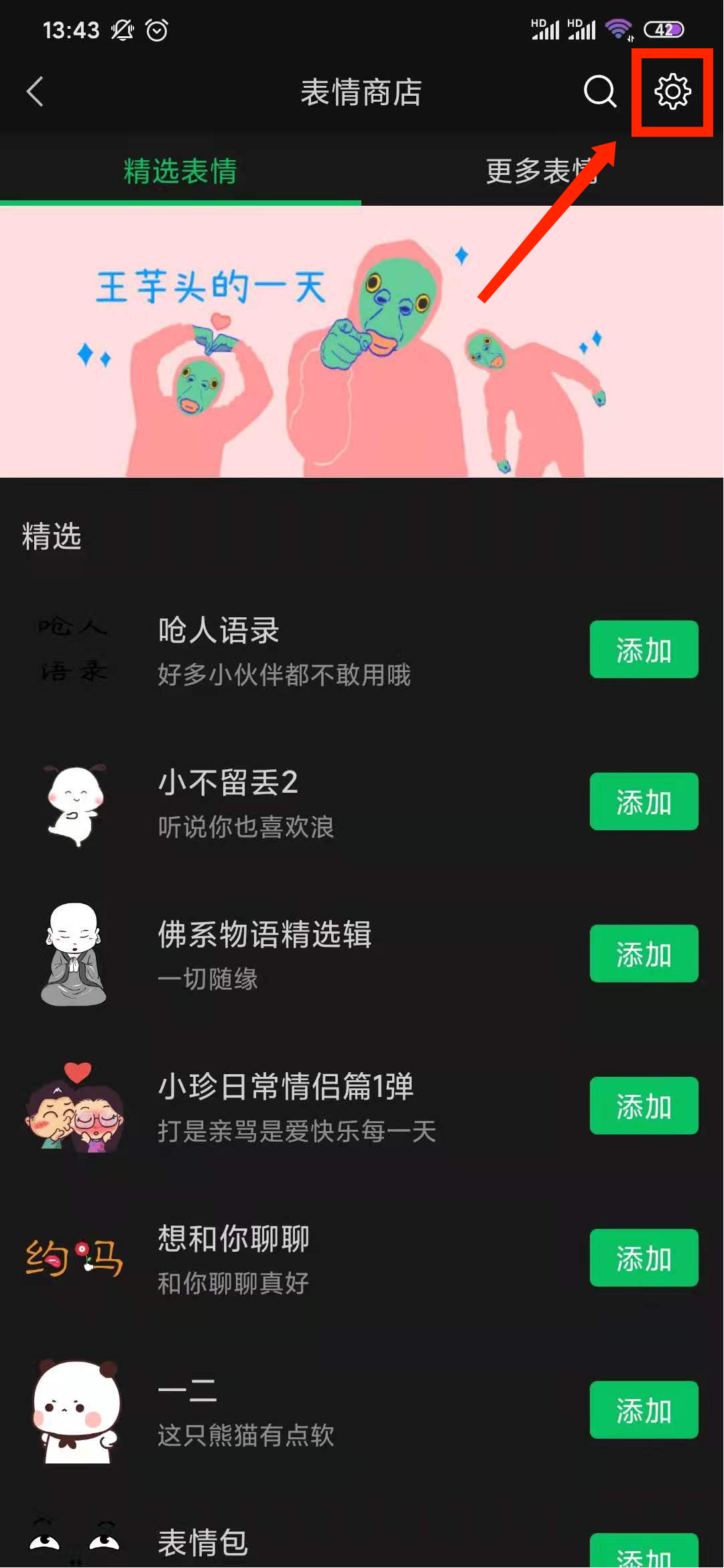Open the 王芋头的一天 banner
Screen dimensions: 724x1568
pos(361,342)
